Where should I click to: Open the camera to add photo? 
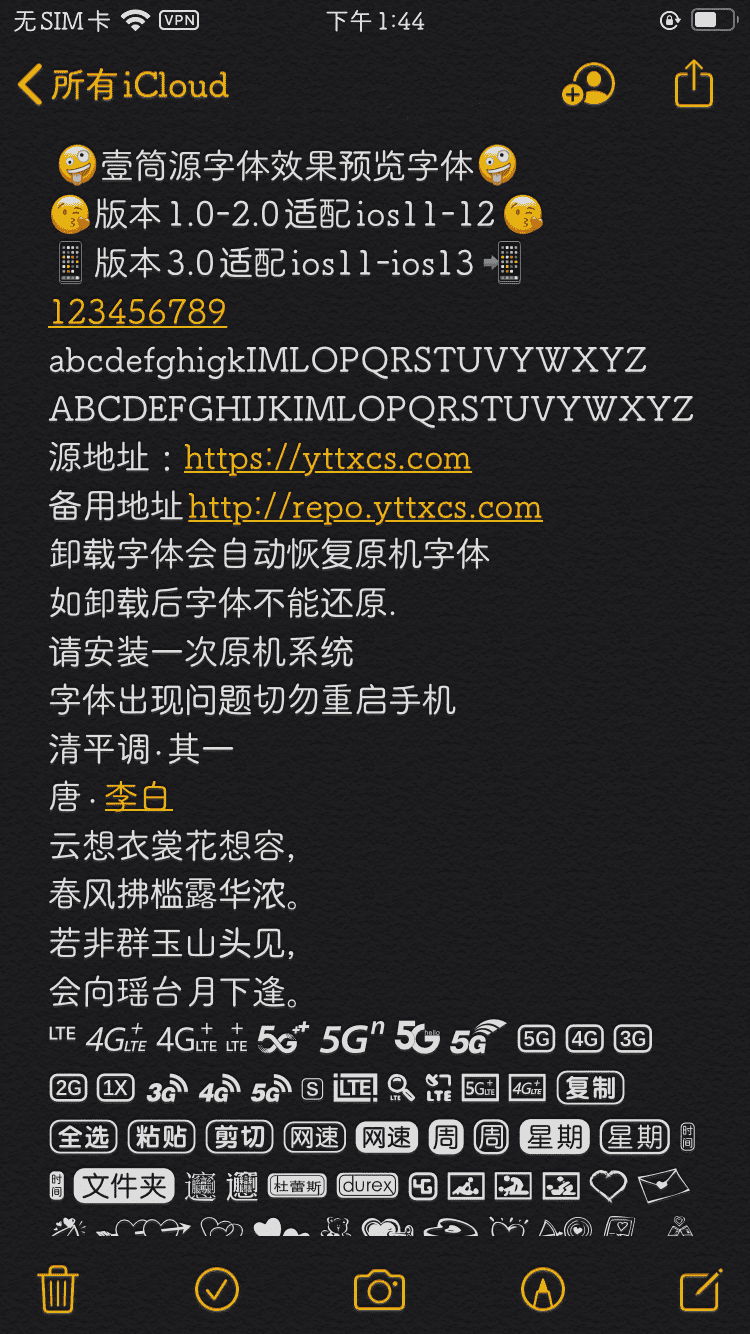pos(379,1290)
